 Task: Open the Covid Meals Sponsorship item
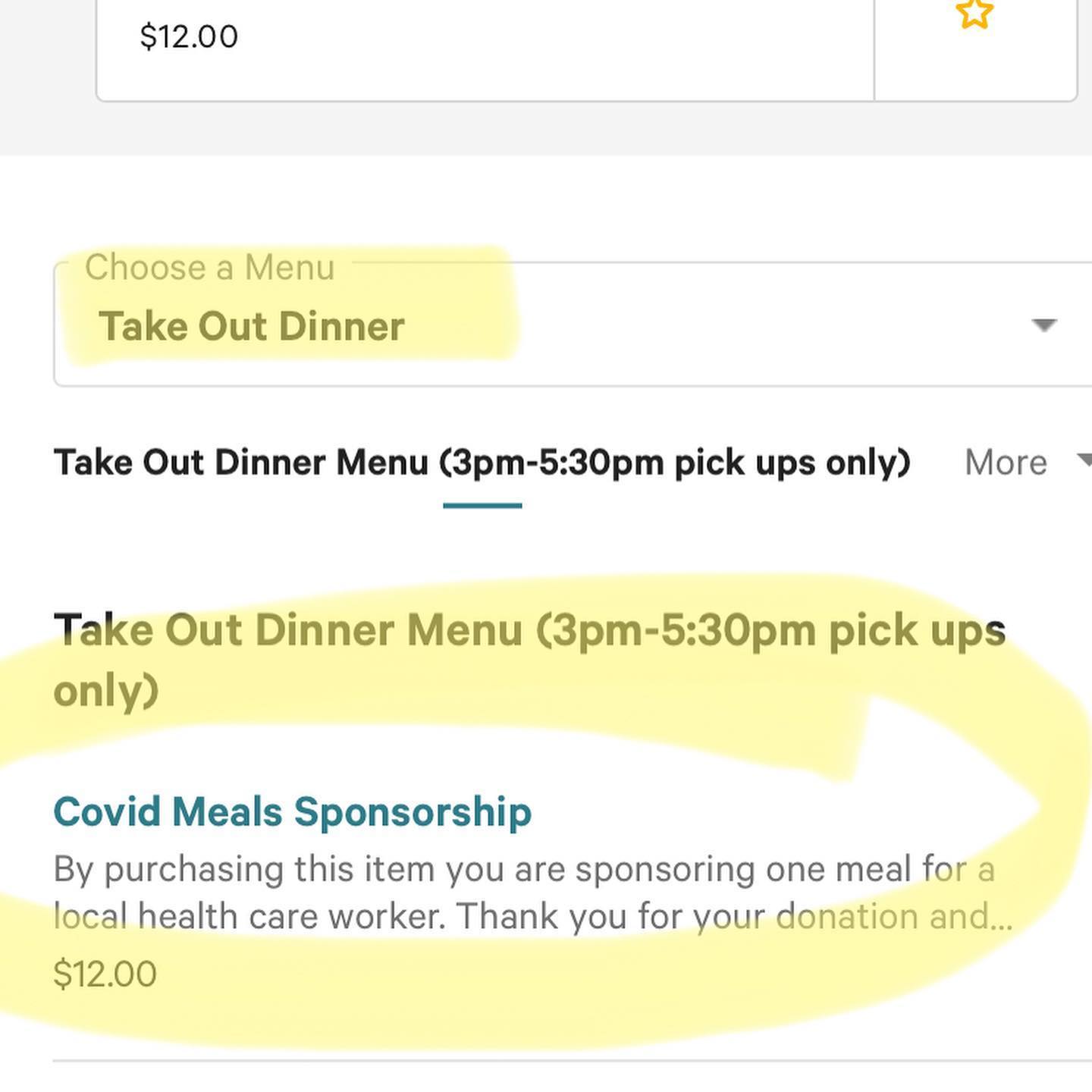point(292,811)
